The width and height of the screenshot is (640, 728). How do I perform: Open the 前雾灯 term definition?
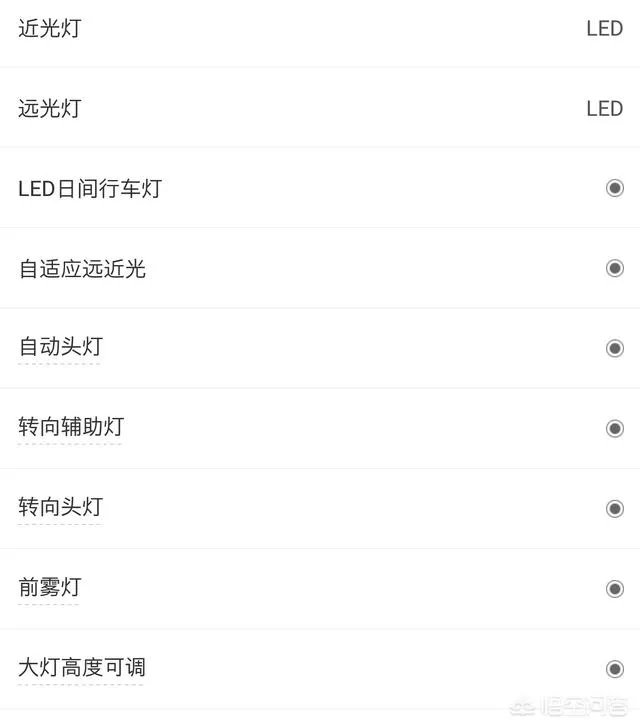[x=49, y=588]
